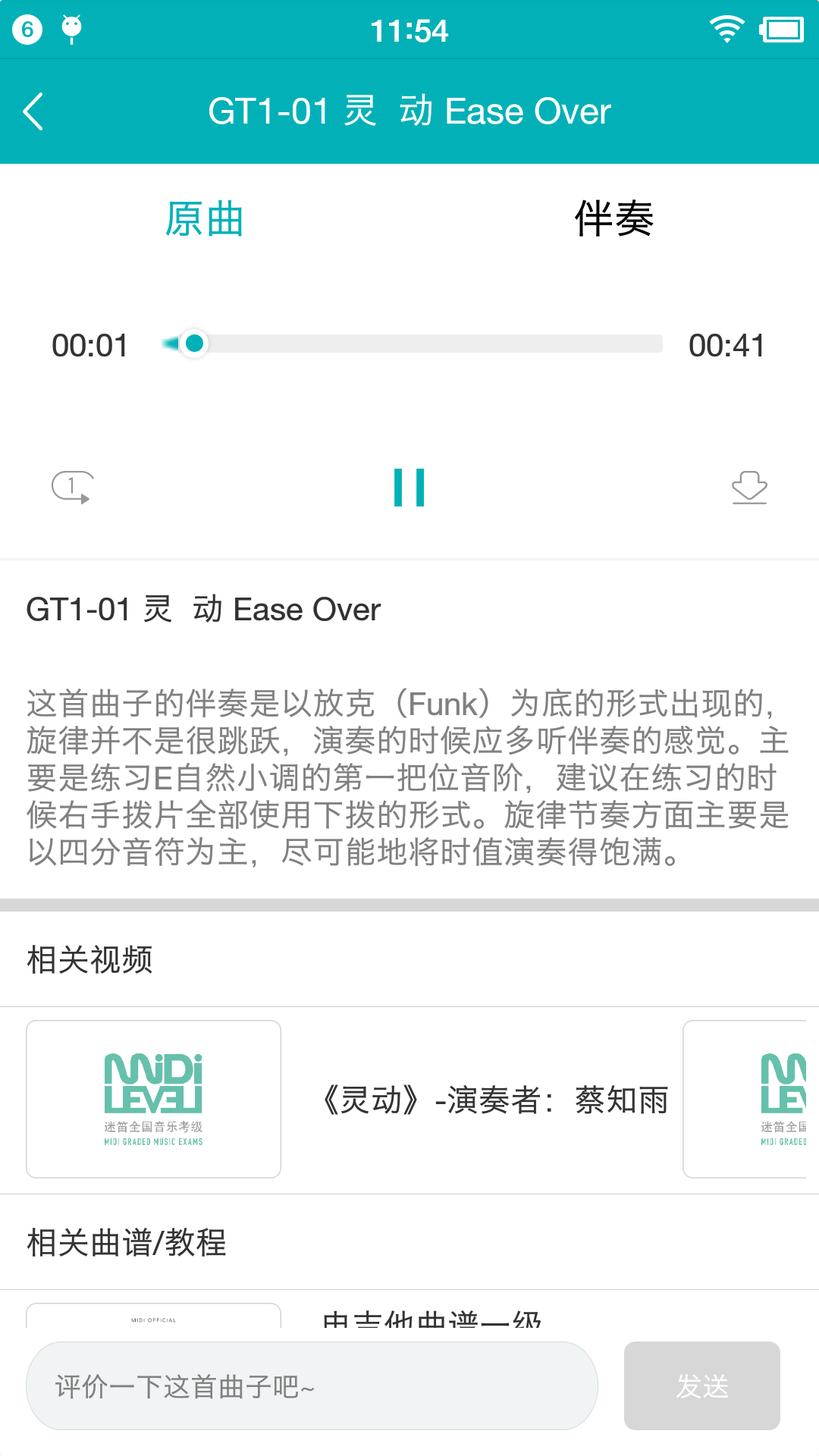Click the Android robot status icon
This screenshot has height=1456, width=819.
71,29
